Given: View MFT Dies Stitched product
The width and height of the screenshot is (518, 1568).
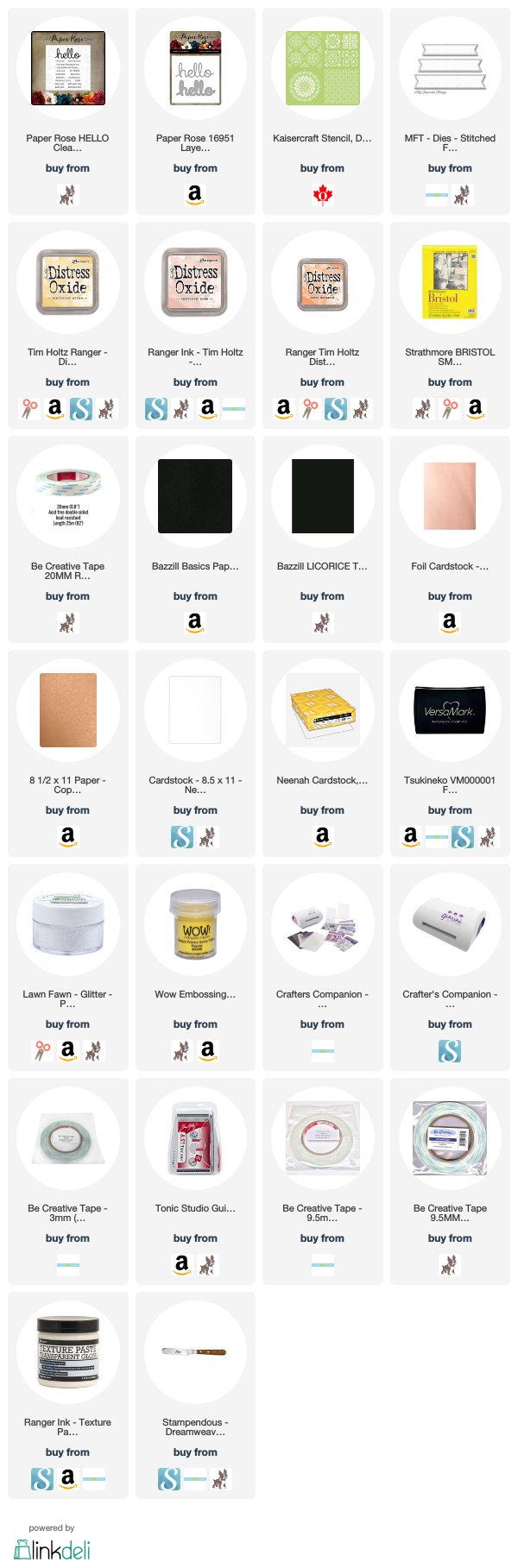Looking at the screenshot, I should [x=450, y=69].
